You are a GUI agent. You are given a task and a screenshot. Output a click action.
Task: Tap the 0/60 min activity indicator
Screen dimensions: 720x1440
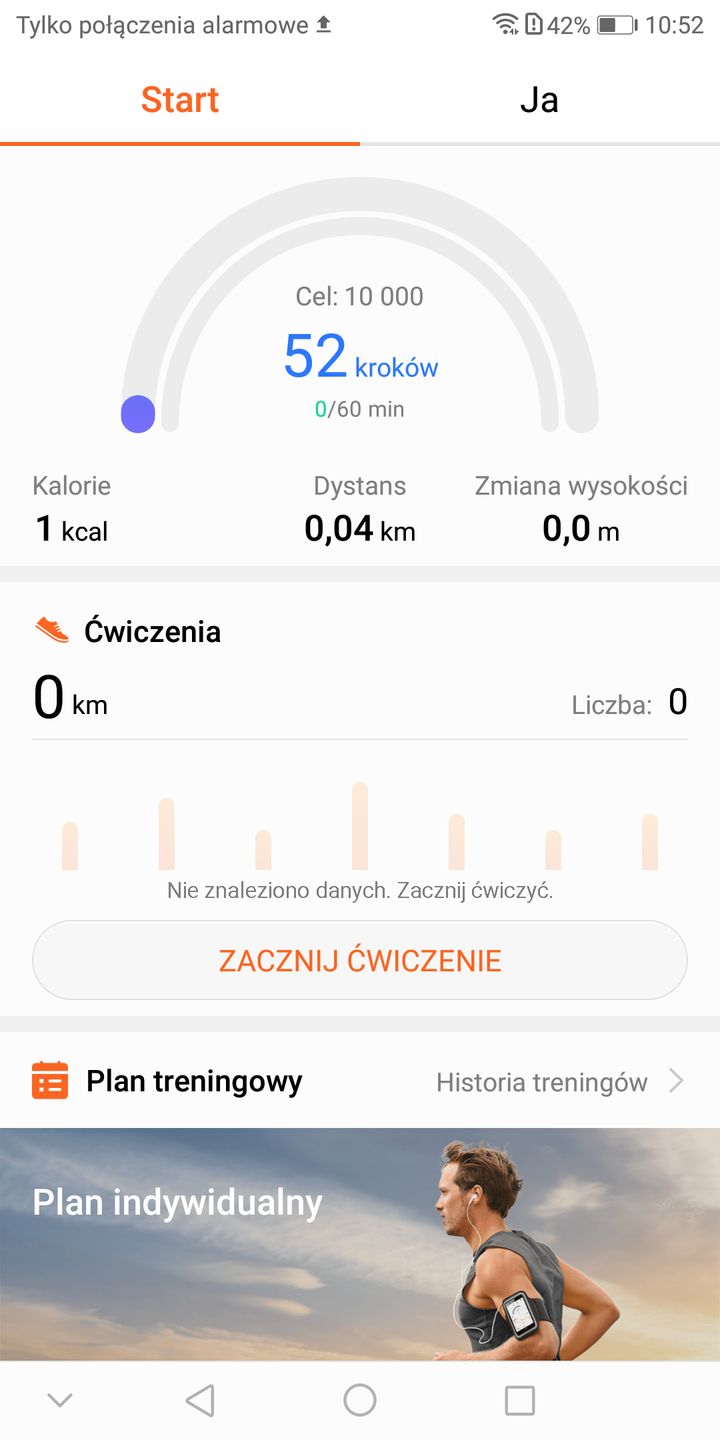pyautogui.click(x=360, y=408)
